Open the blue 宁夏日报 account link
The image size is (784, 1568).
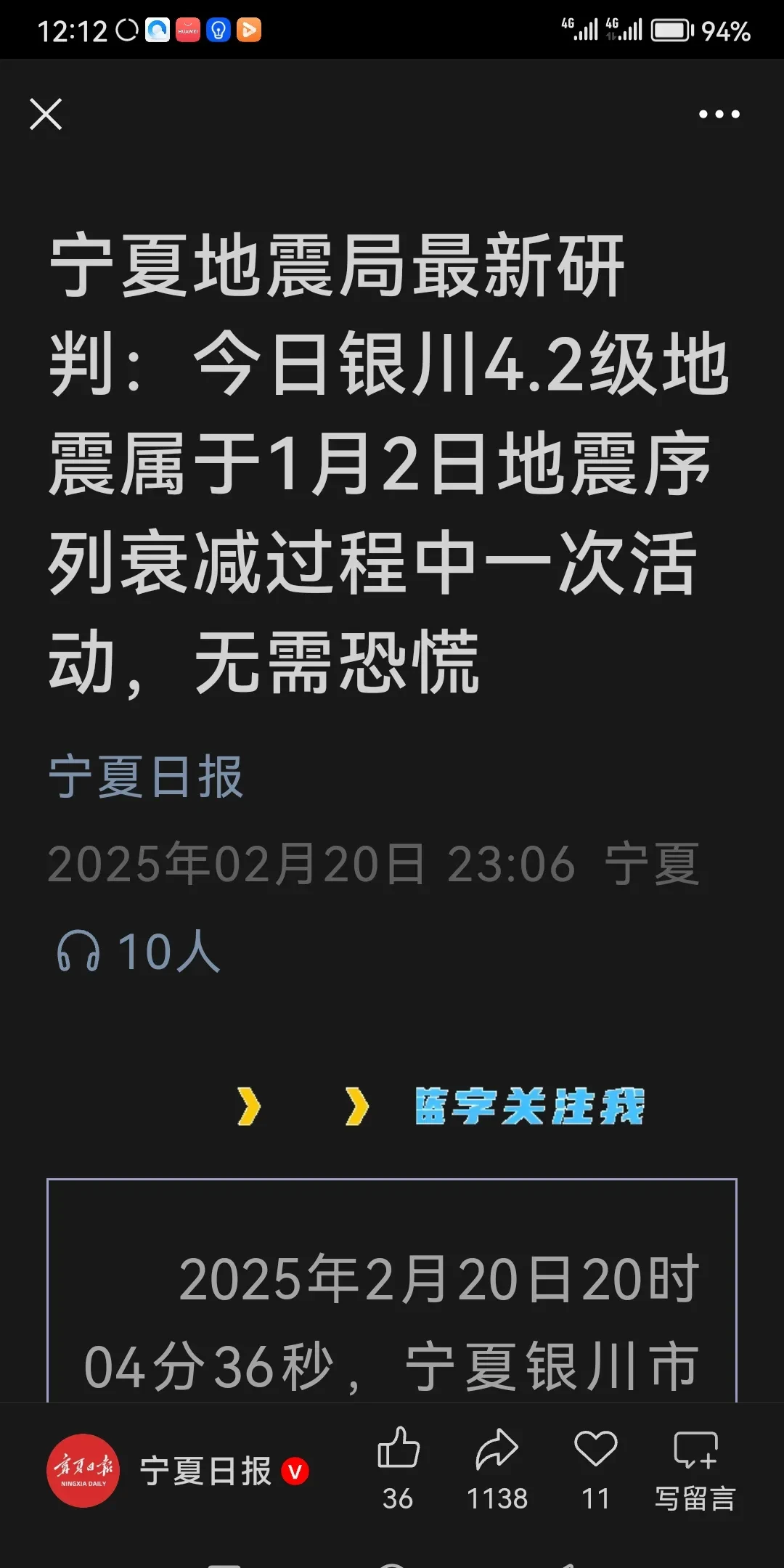tap(145, 777)
